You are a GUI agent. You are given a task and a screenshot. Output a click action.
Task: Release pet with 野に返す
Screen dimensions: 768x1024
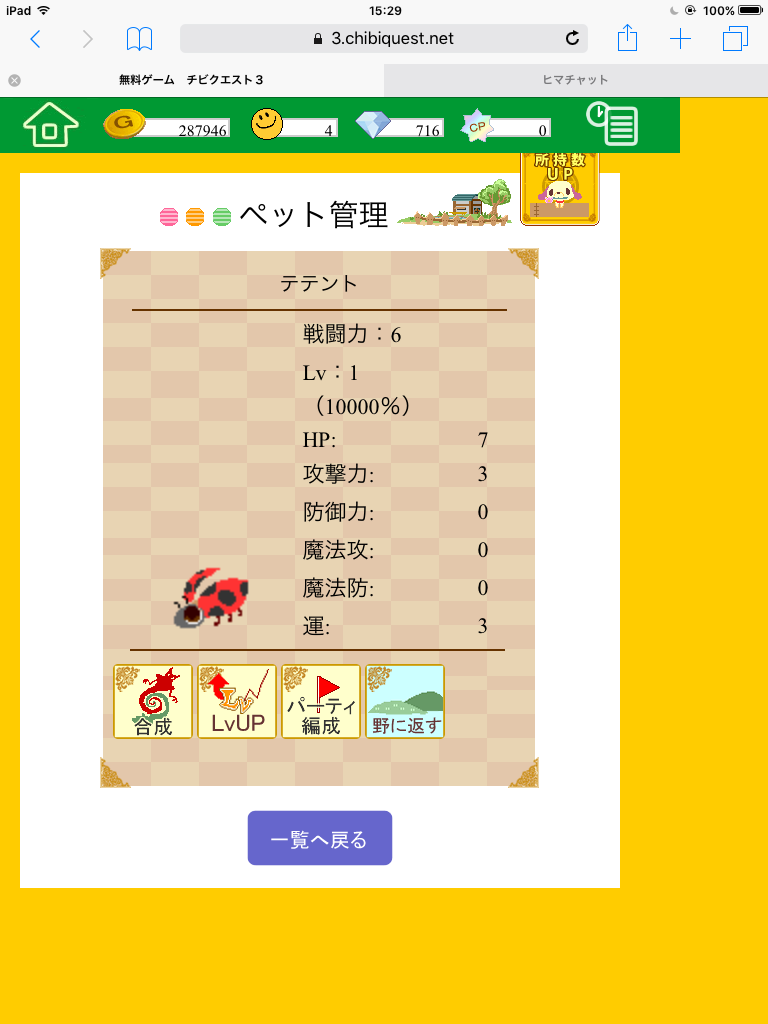[405, 702]
